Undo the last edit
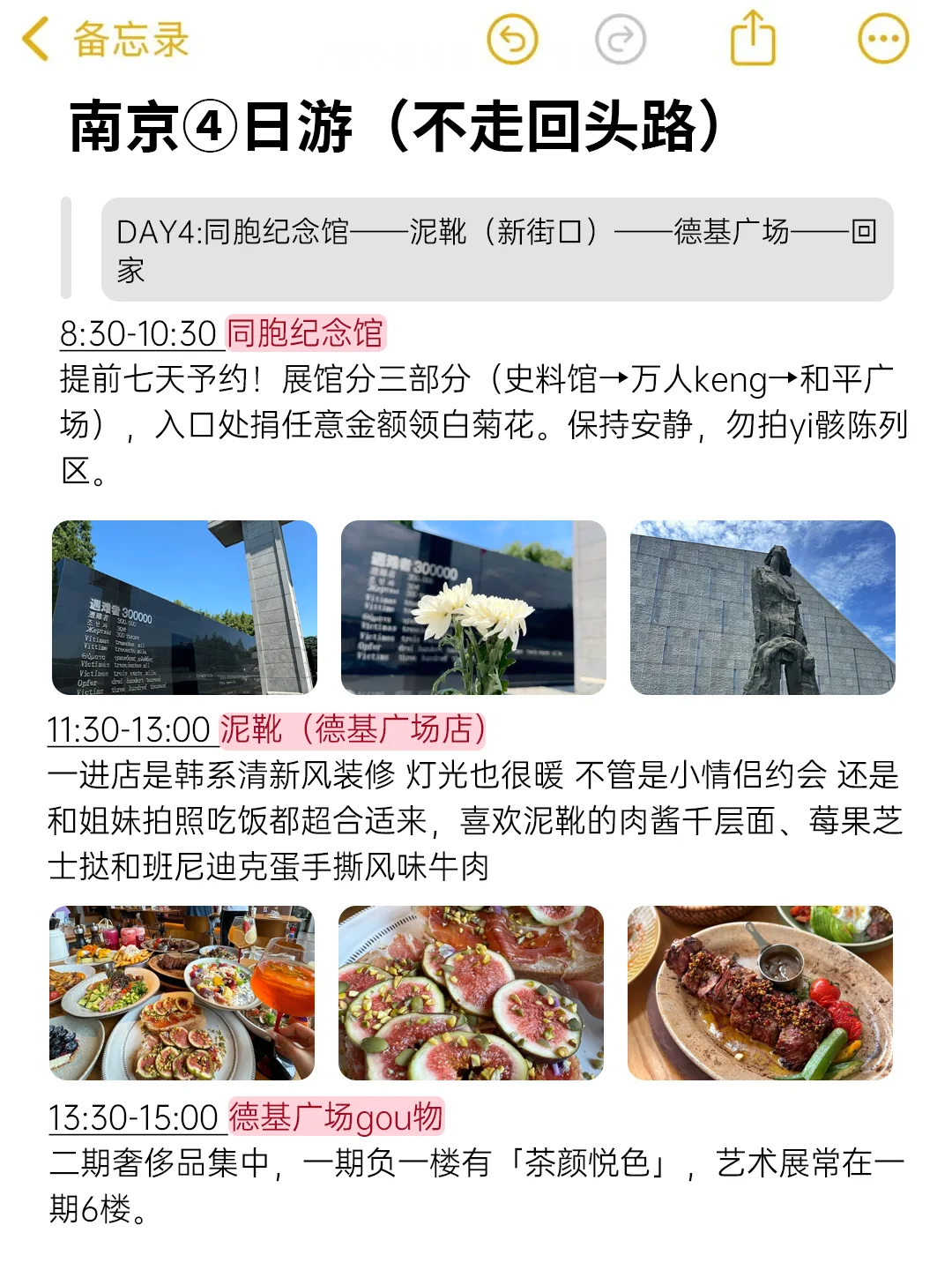Viewport: 952px width, 1270px height. coord(512,40)
